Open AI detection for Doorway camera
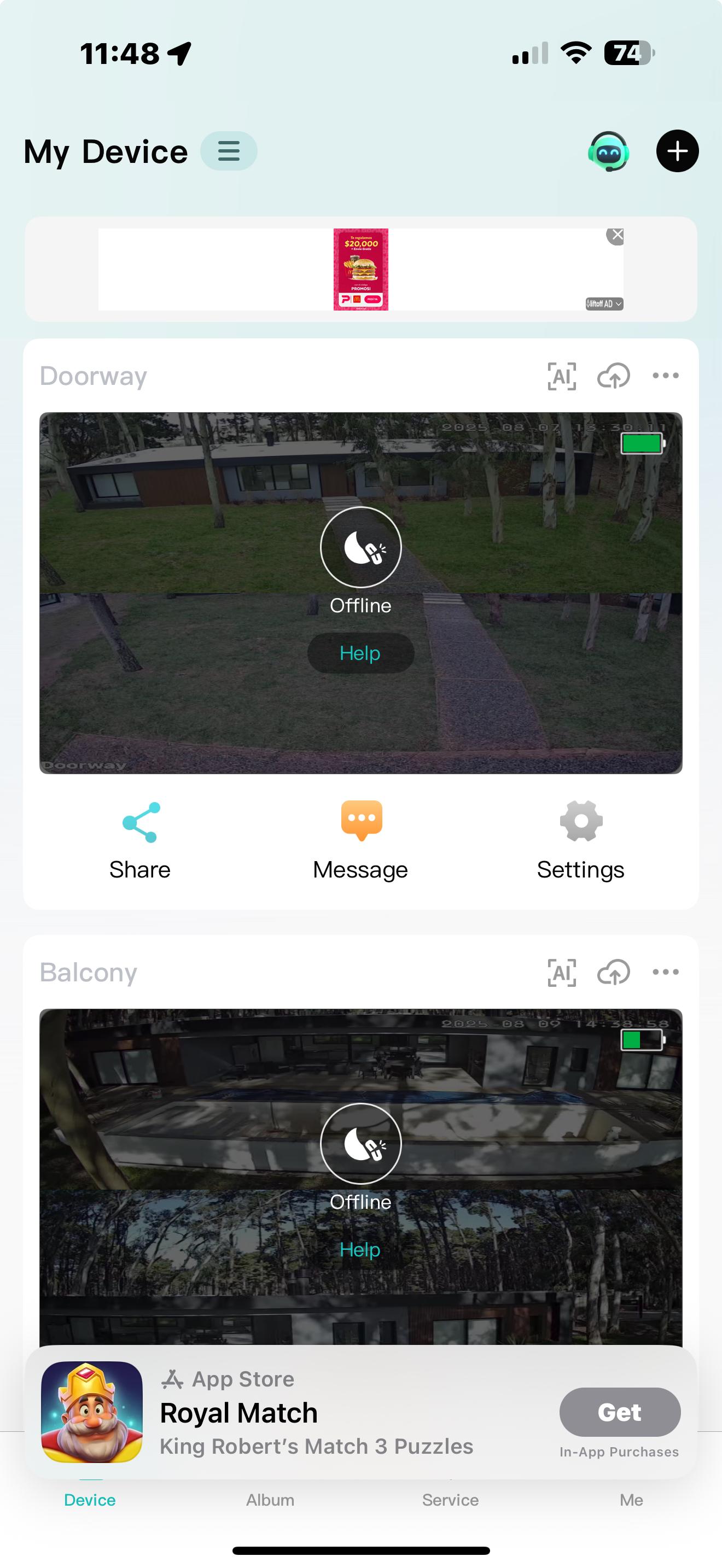The height and width of the screenshot is (1568, 722). point(561,376)
